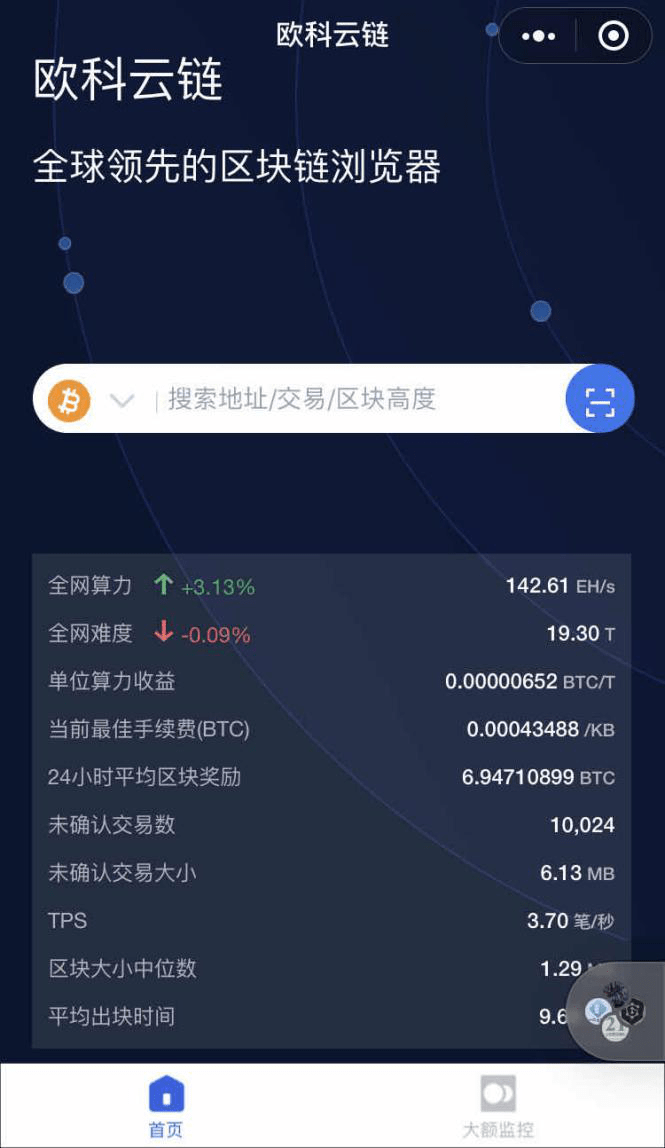Open the mini program more-options menu
This screenshot has height=1148, width=665.
tap(538, 36)
